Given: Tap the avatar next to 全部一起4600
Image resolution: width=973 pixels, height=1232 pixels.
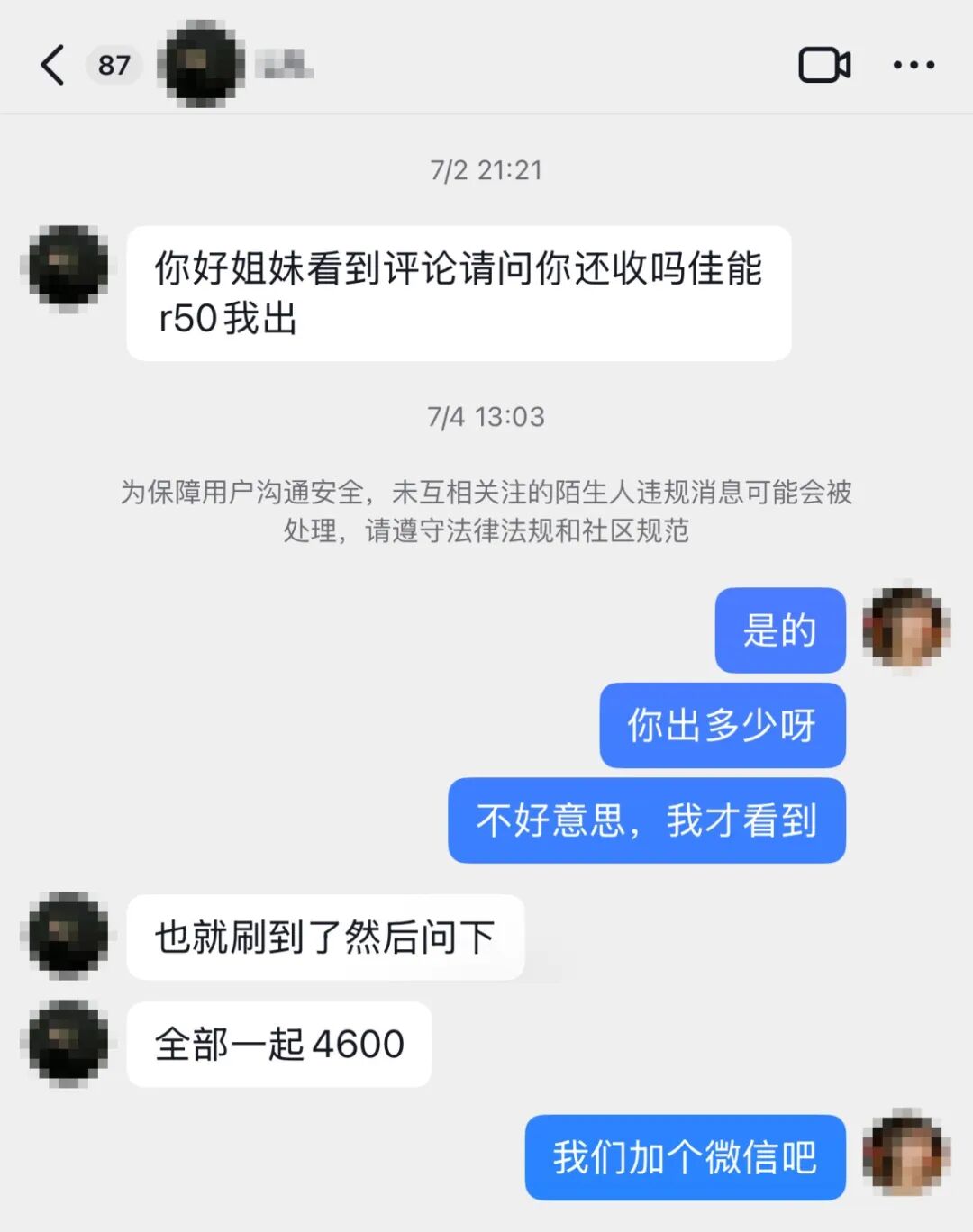Looking at the screenshot, I should 68,1044.
